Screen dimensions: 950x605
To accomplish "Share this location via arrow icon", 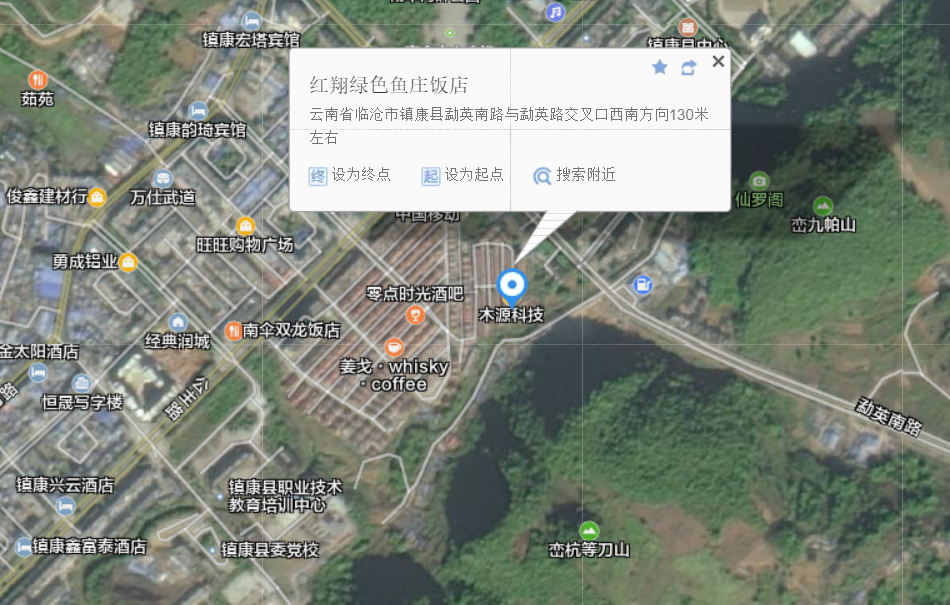I will coord(689,67).
